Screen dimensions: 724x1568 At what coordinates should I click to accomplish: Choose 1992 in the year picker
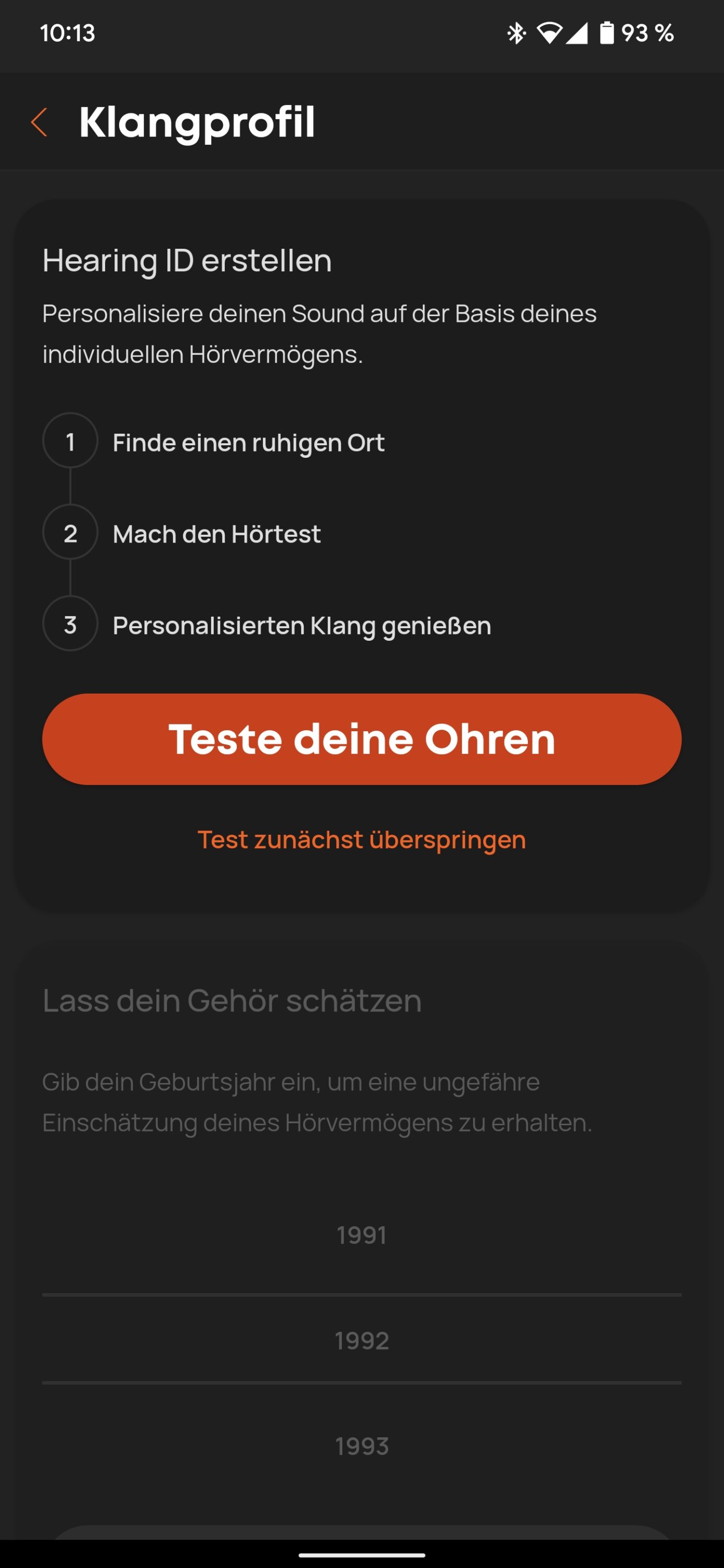coord(362,1341)
